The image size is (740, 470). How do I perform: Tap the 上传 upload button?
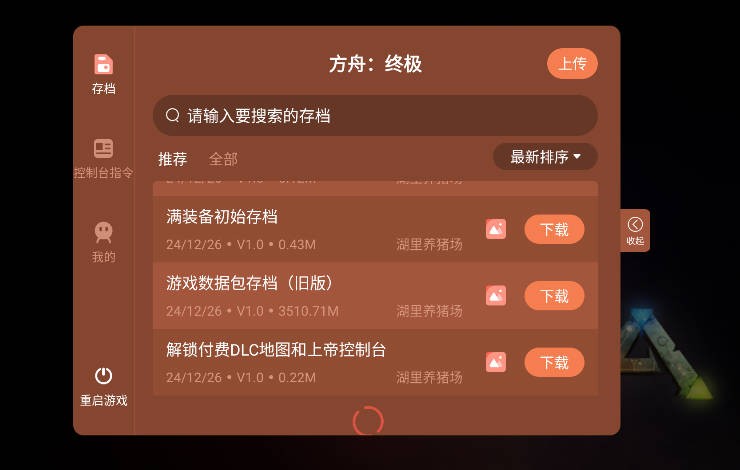[572, 64]
